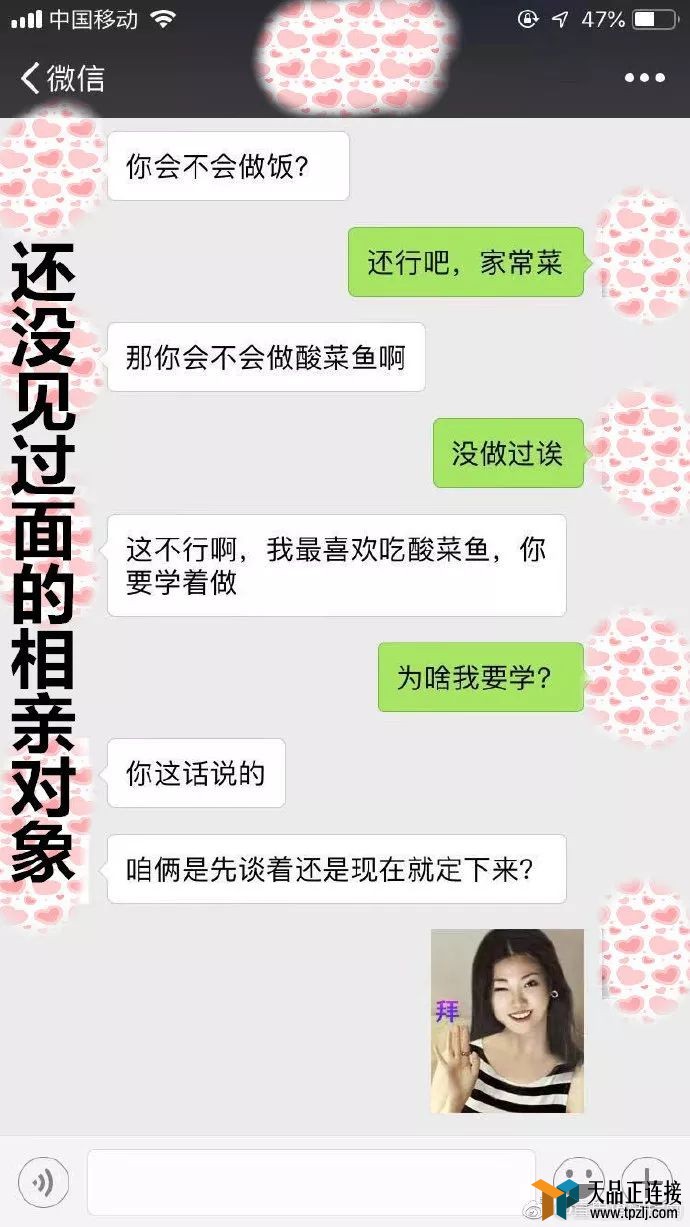This screenshot has width=690, height=1227.
Task: View the waving goodbye sticker image
Action: [x=507, y=1021]
